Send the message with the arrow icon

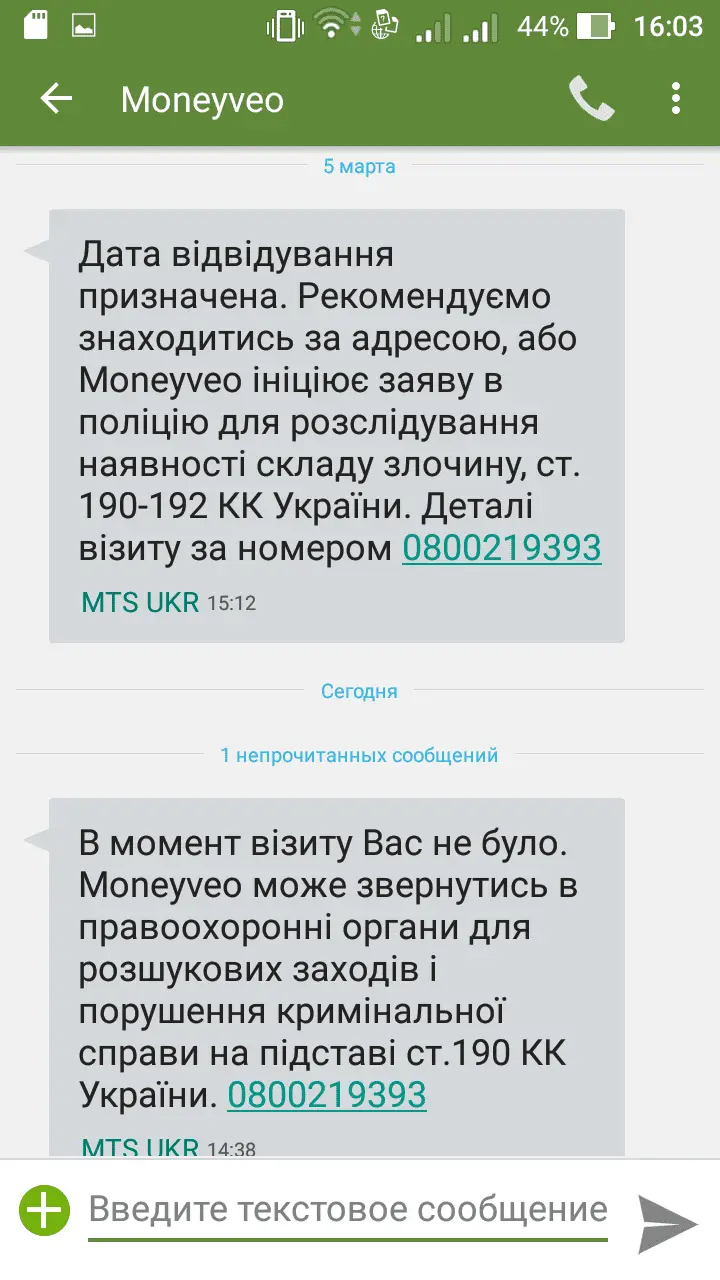[667, 1220]
